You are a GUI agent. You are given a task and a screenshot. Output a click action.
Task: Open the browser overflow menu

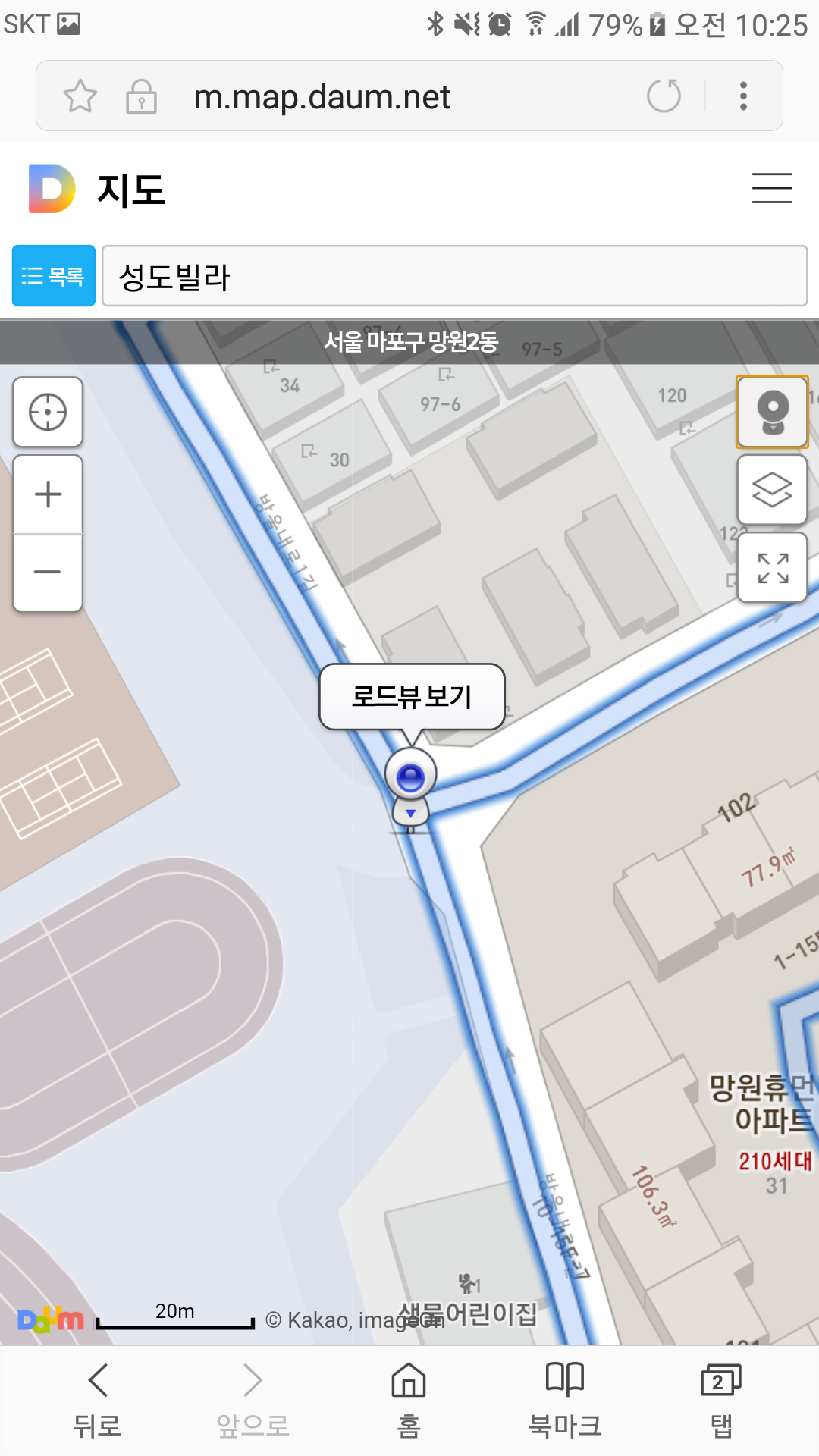pyautogui.click(x=743, y=96)
